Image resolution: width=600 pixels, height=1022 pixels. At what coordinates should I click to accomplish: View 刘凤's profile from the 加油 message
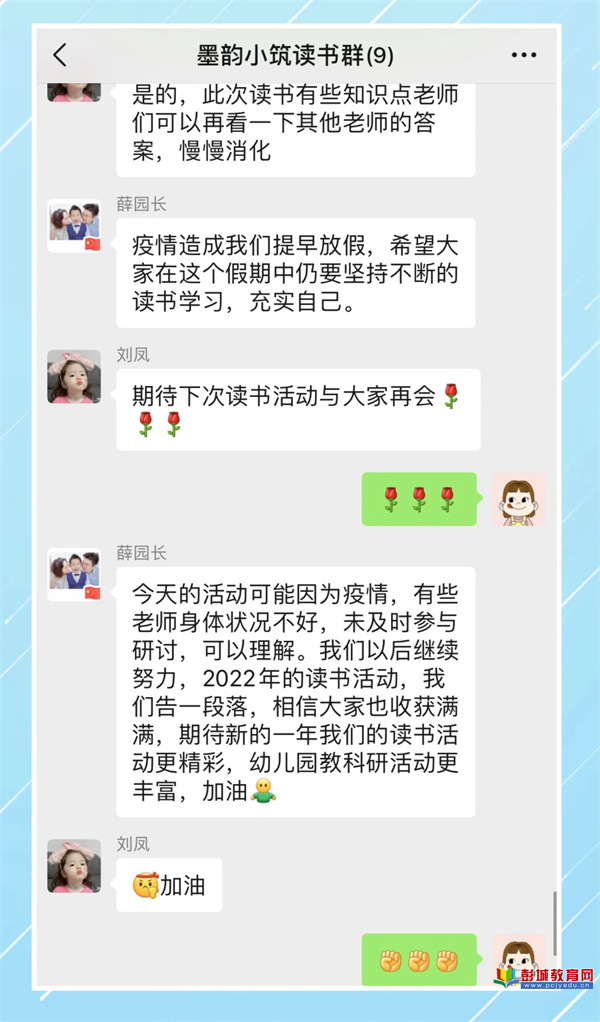tap(75, 866)
